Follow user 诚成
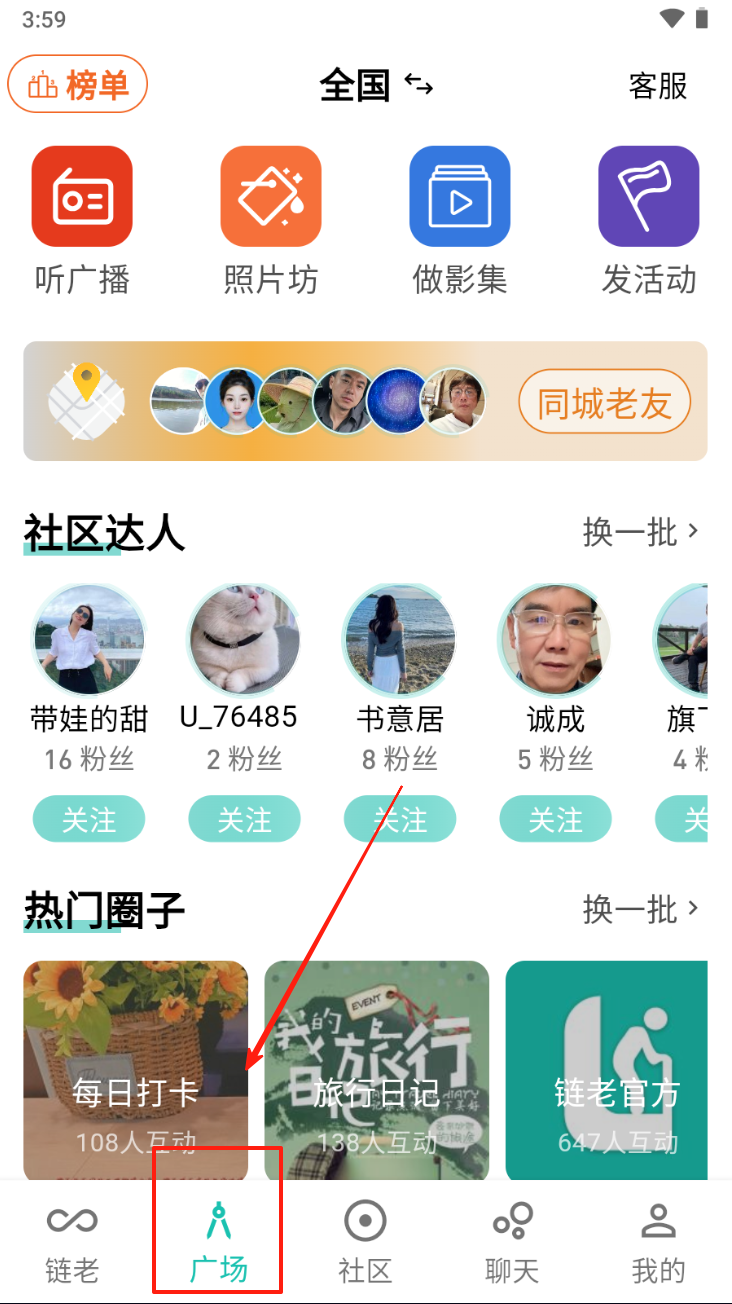 point(555,821)
